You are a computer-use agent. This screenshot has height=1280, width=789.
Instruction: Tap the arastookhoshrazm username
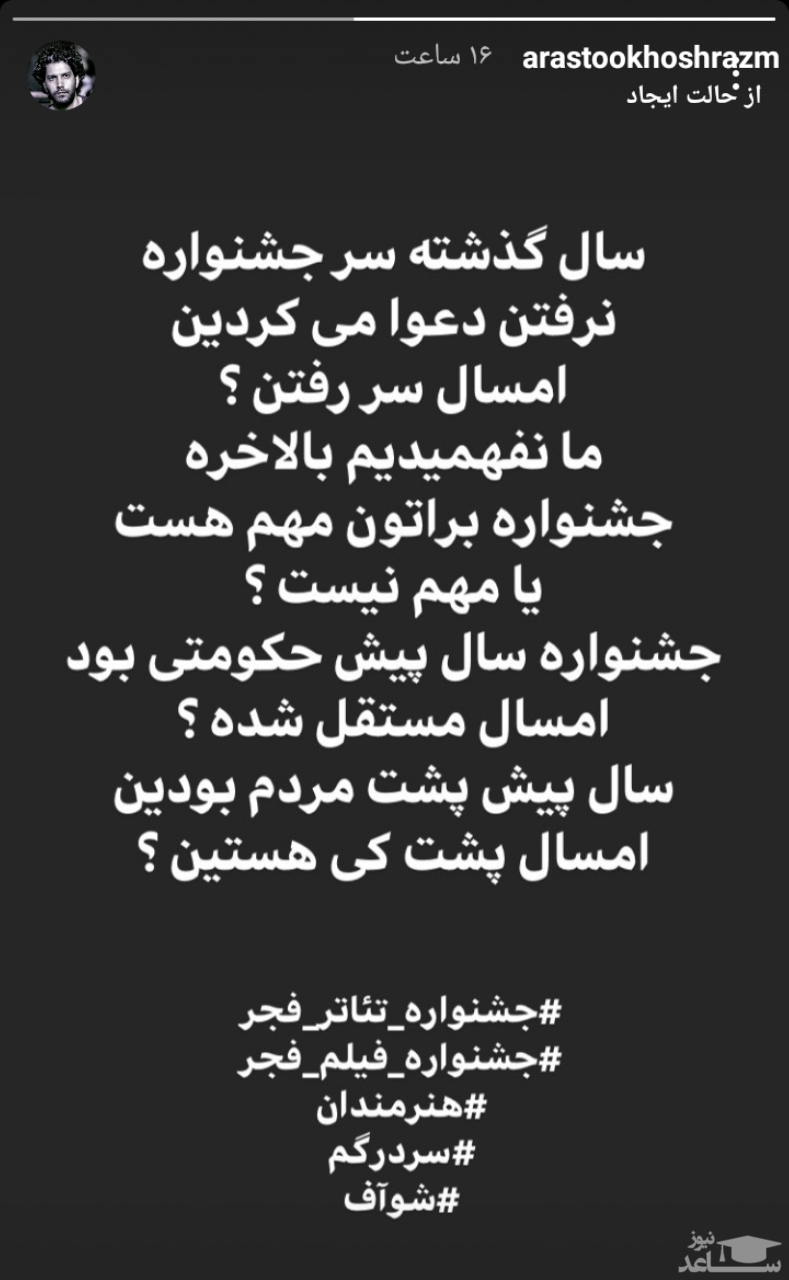[650, 58]
